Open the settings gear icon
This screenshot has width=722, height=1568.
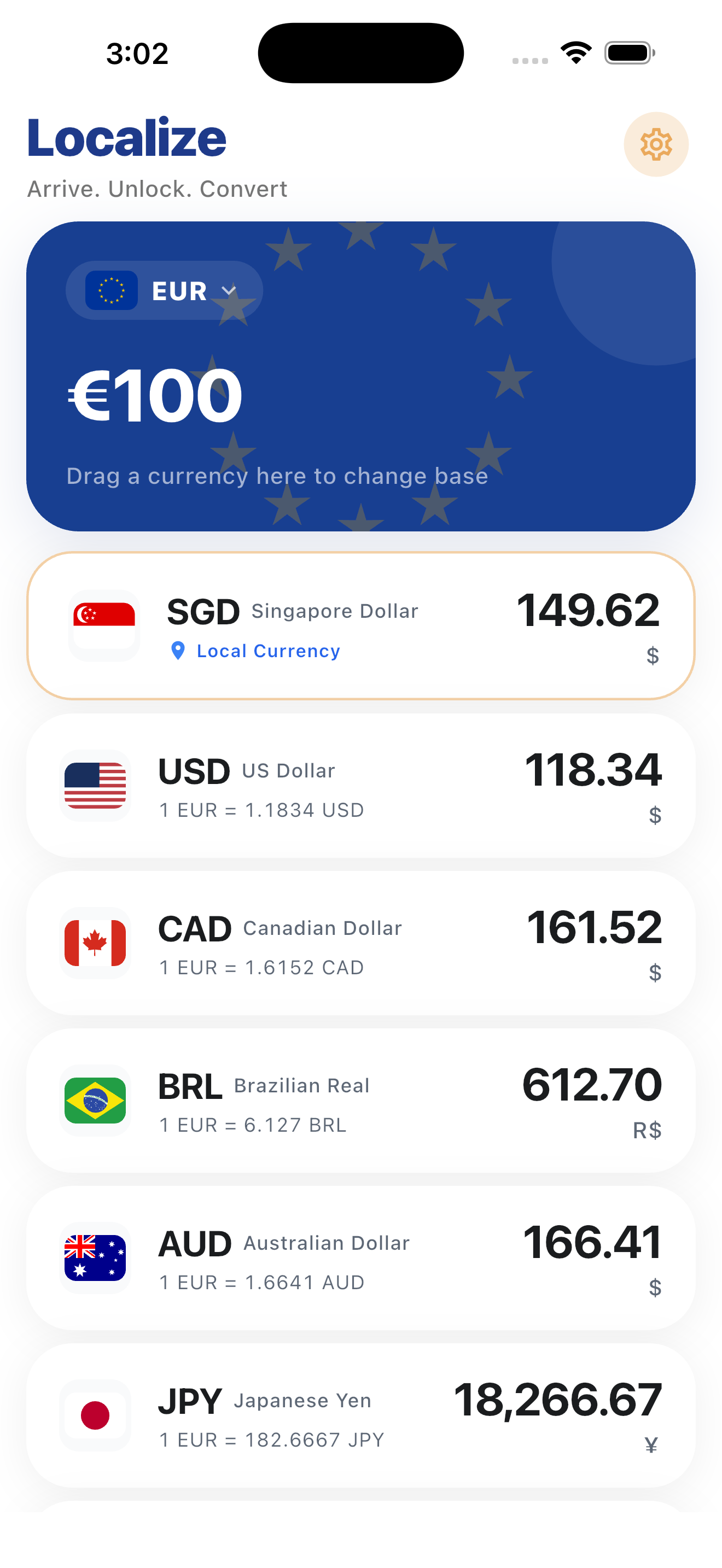point(656,145)
